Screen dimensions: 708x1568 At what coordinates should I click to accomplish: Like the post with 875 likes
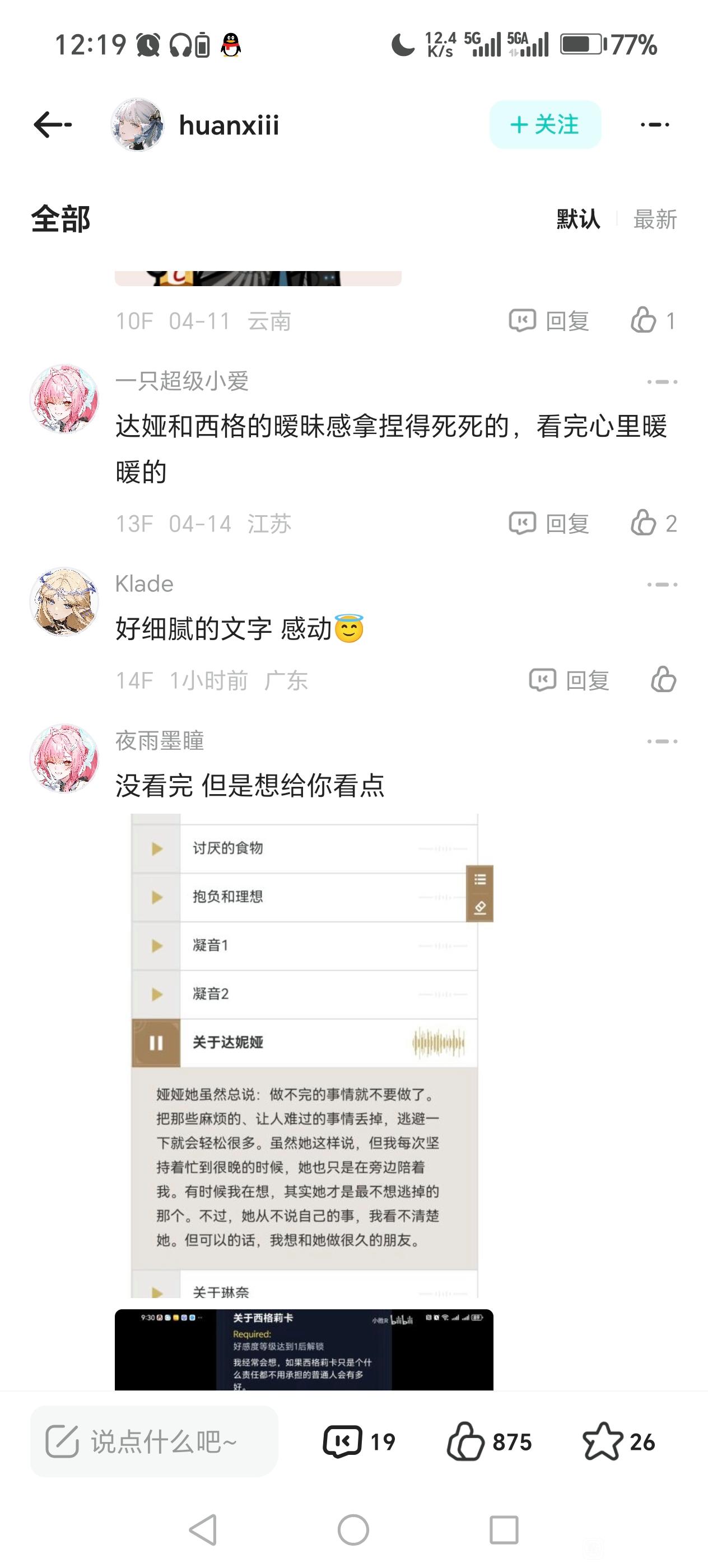(490, 1441)
